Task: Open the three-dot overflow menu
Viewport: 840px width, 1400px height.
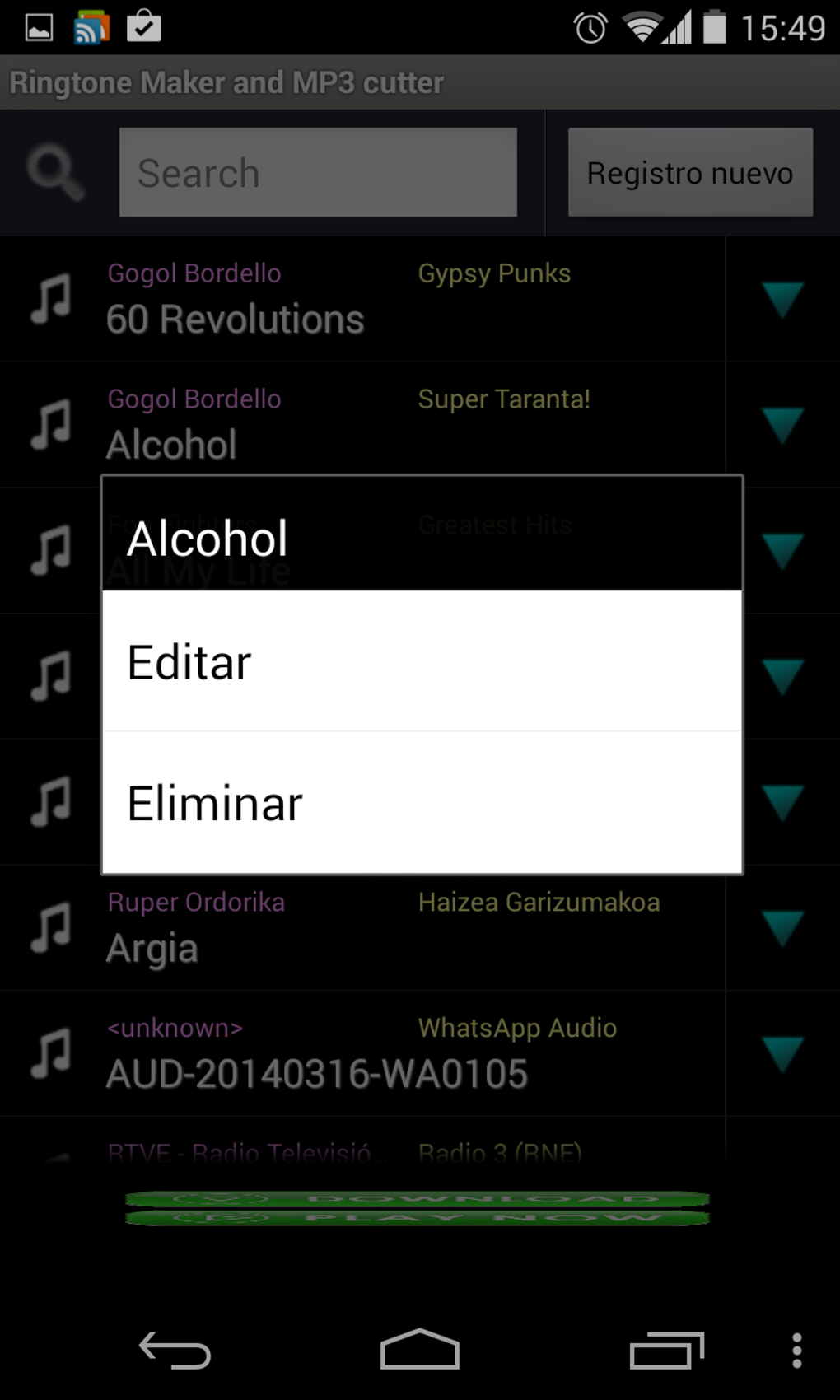Action: pyautogui.click(x=796, y=1351)
